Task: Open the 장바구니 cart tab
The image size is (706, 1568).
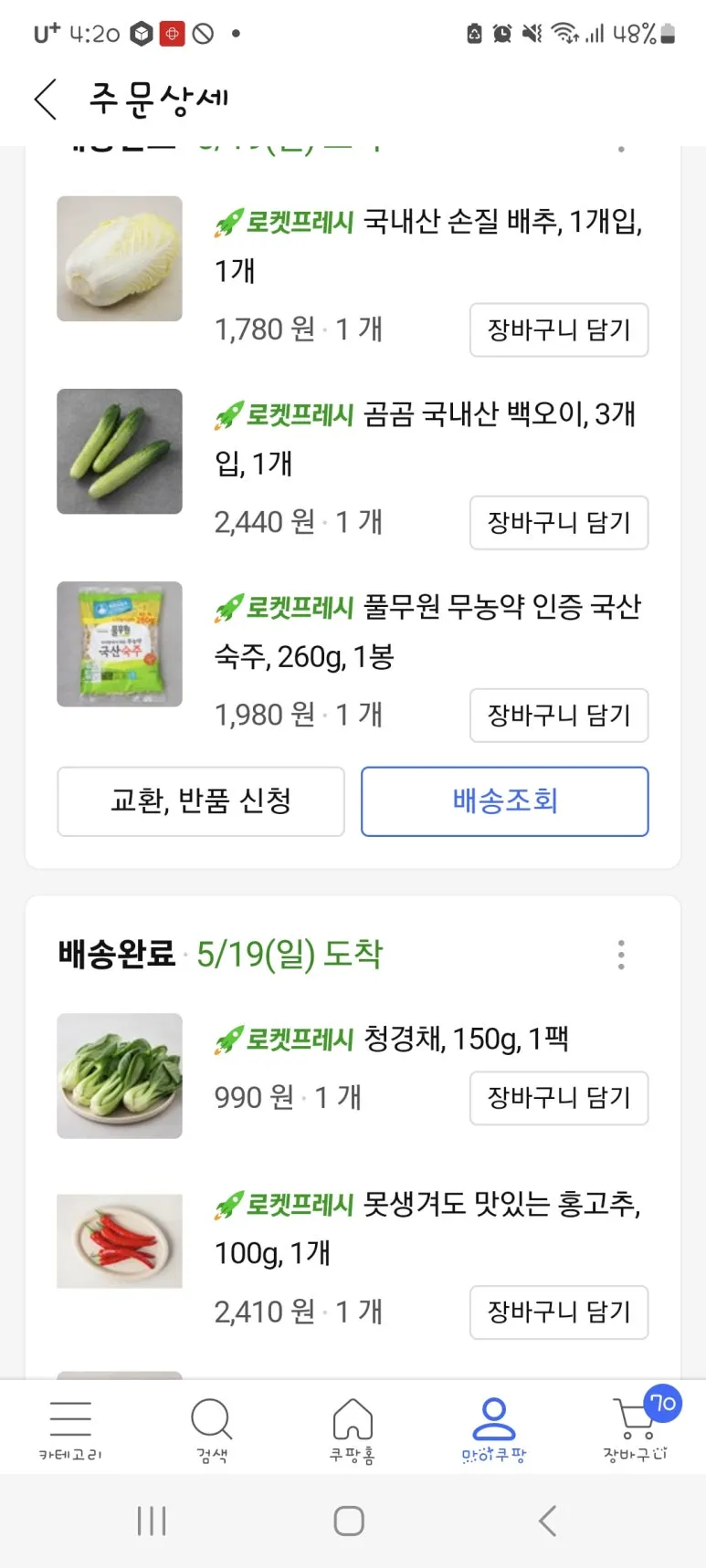Action: 635,1429
